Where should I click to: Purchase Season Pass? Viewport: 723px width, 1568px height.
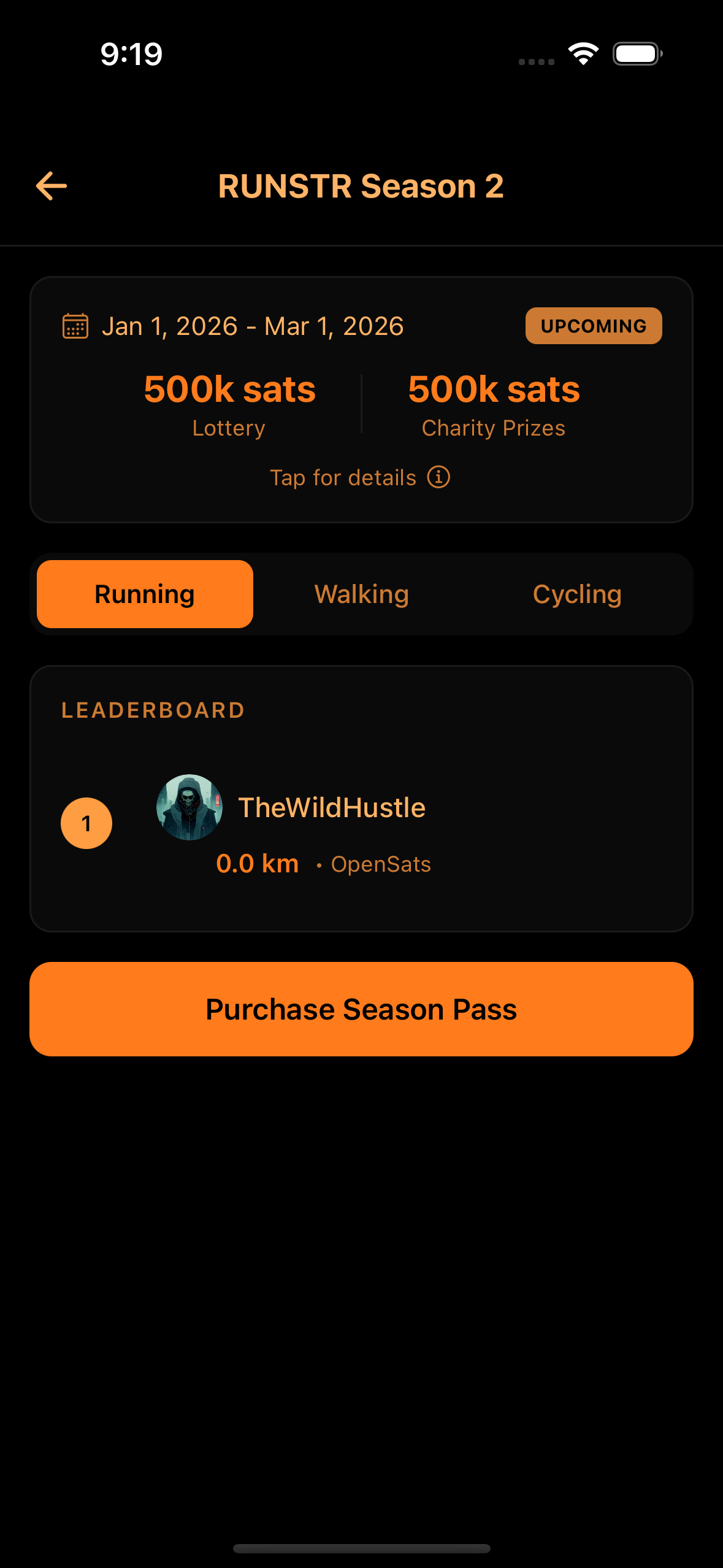coord(361,1009)
